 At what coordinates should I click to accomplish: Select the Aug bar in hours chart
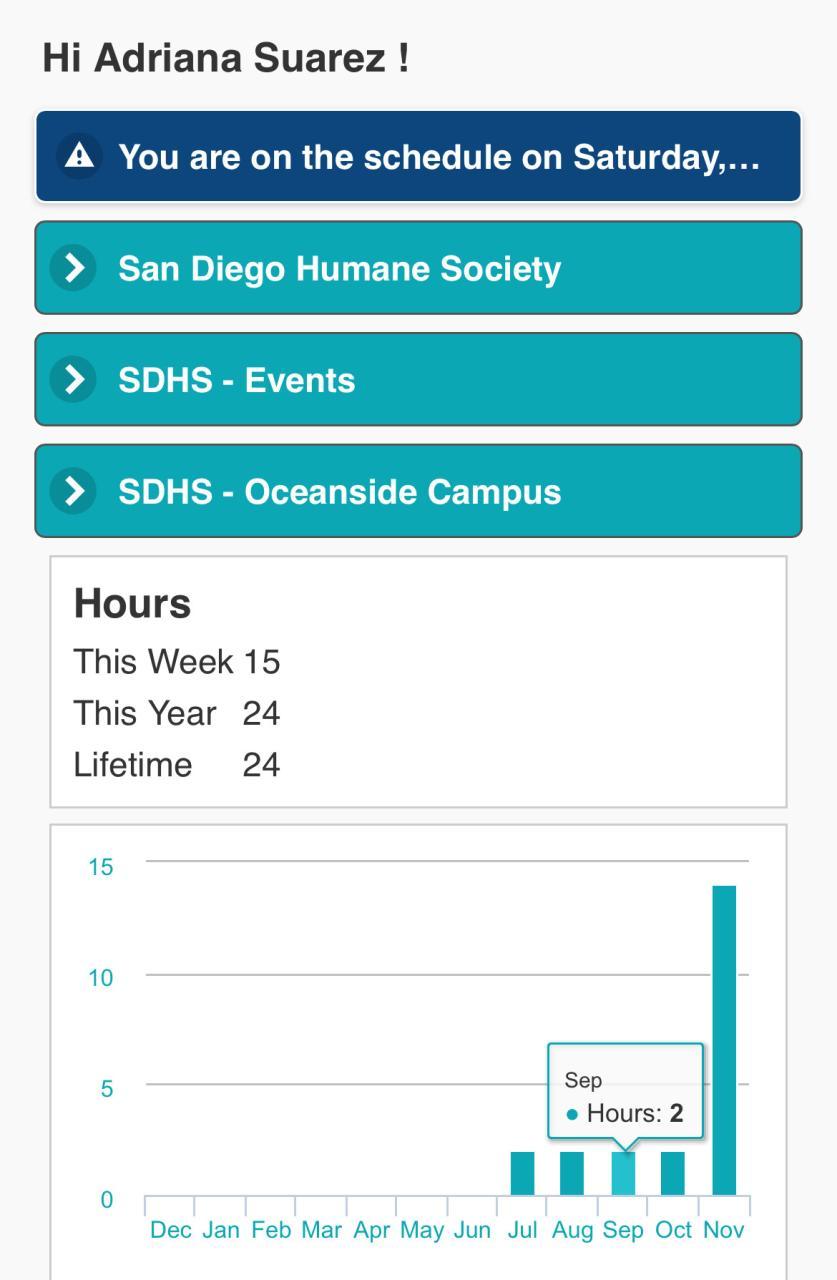pyautogui.click(x=572, y=1174)
